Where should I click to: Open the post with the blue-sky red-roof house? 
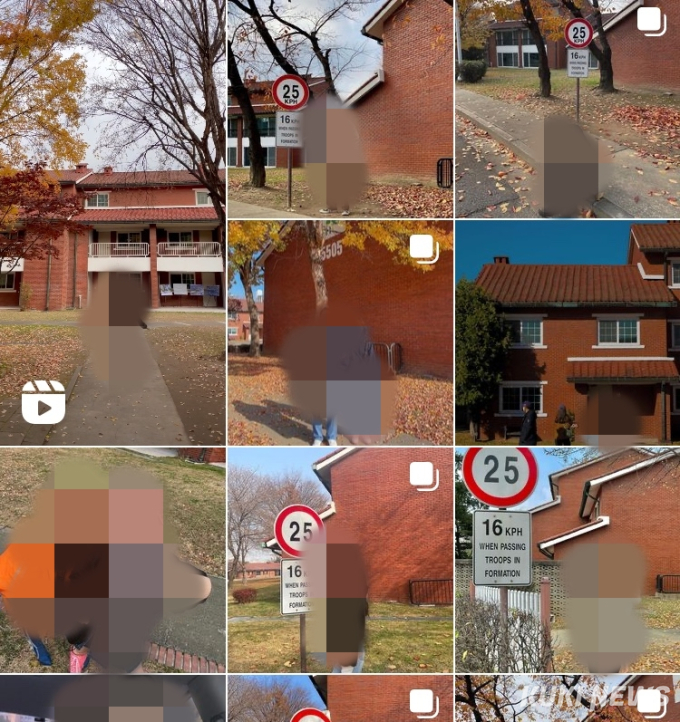coord(567,332)
